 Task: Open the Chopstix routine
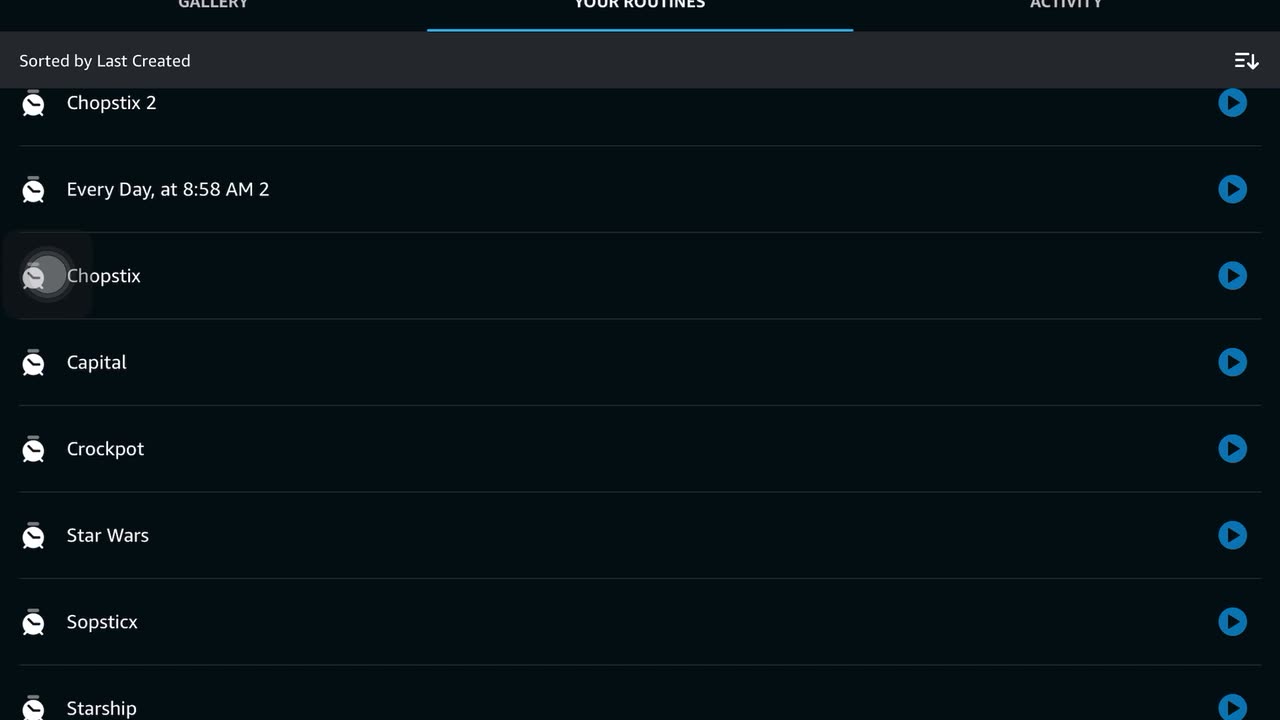104,276
